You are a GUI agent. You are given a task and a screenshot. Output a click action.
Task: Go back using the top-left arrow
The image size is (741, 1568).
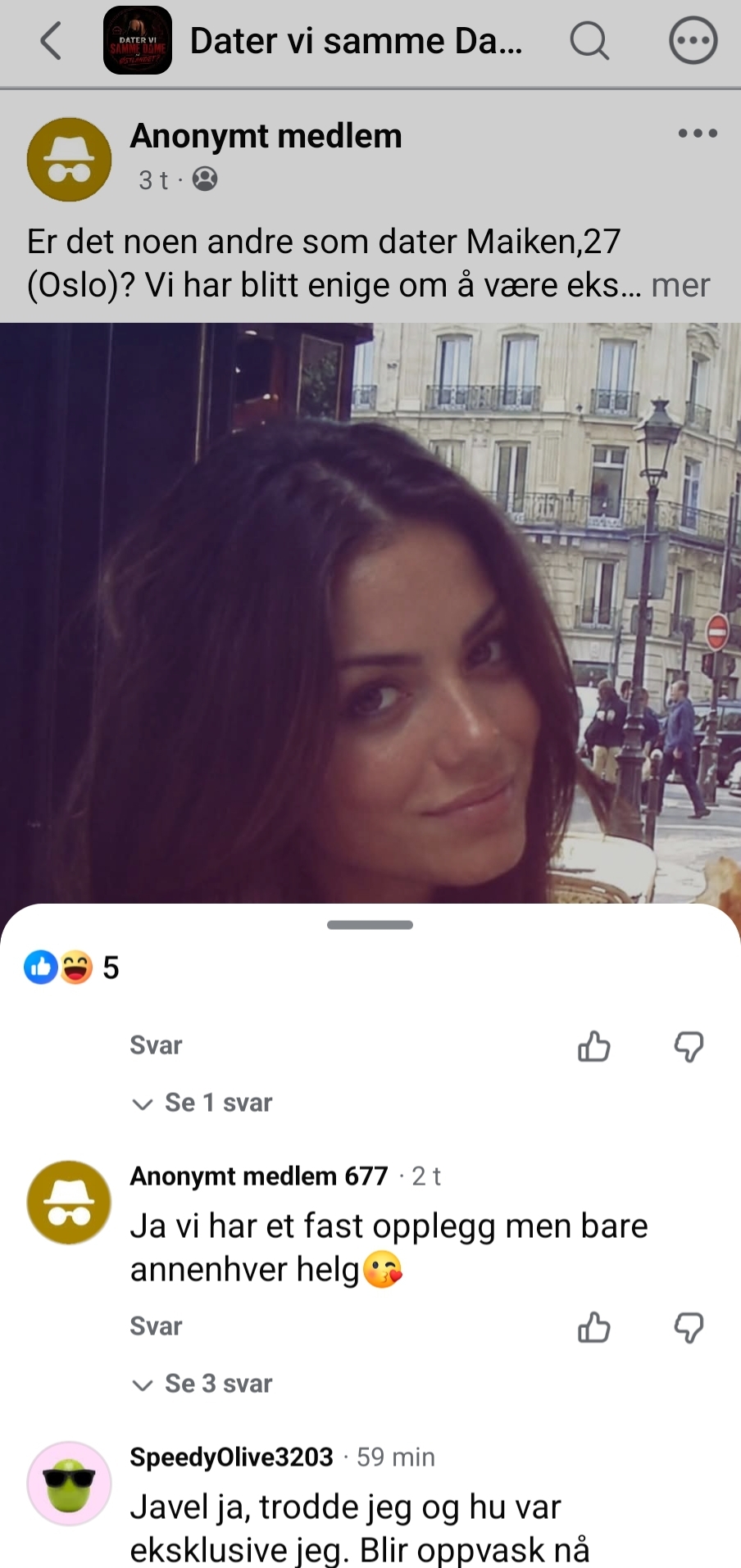(51, 41)
